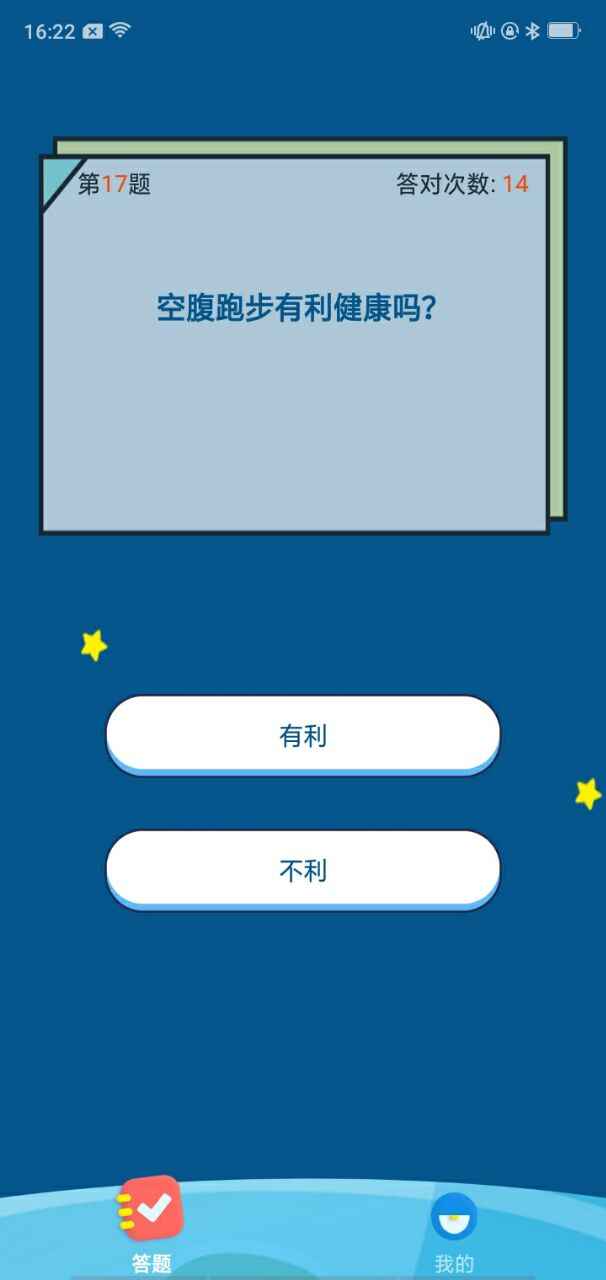The width and height of the screenshot is (606, 1280).
Task: Choose 不利 as the answer
Action: click(302, 870)
